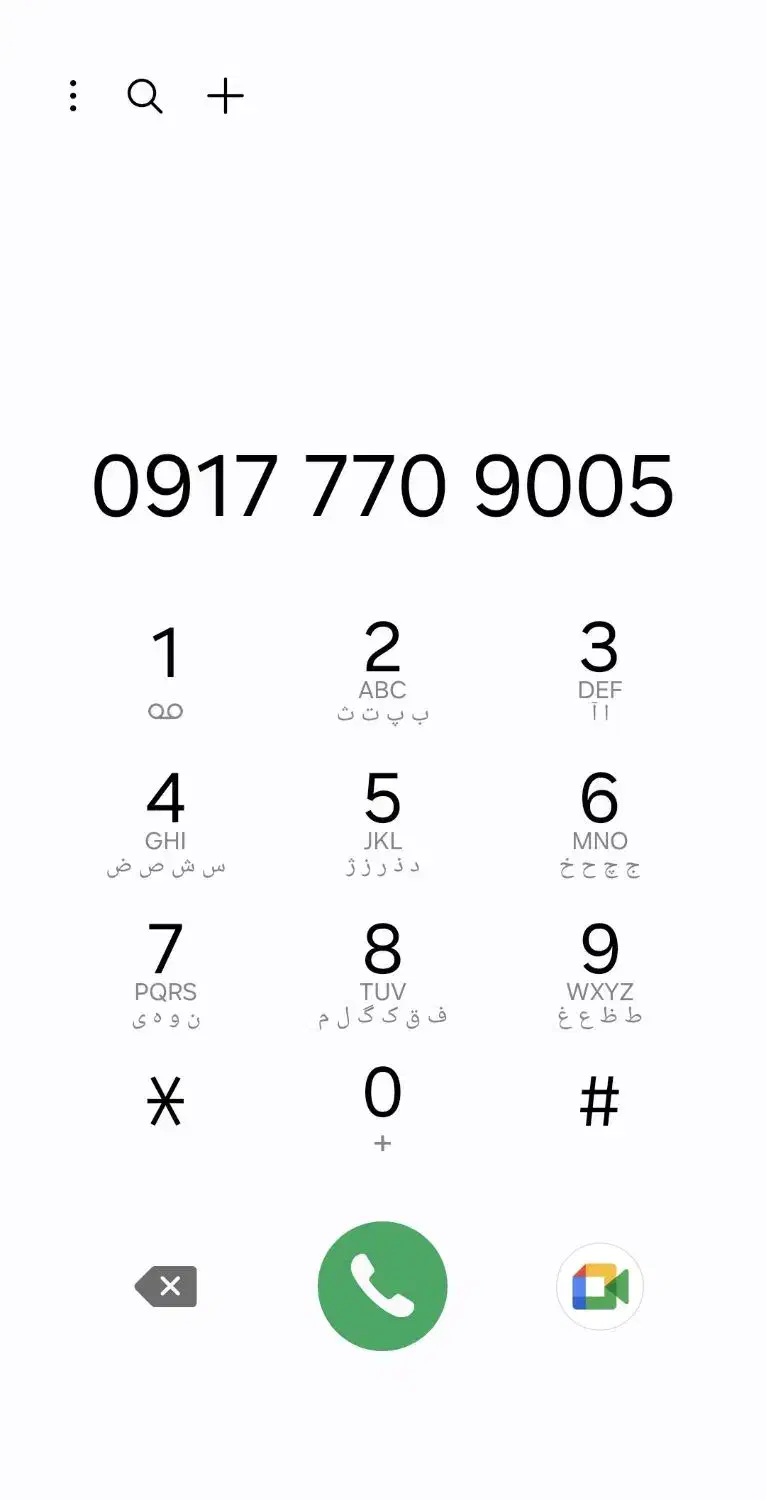Dial digit 9 WXYZ

click(599, 972)
